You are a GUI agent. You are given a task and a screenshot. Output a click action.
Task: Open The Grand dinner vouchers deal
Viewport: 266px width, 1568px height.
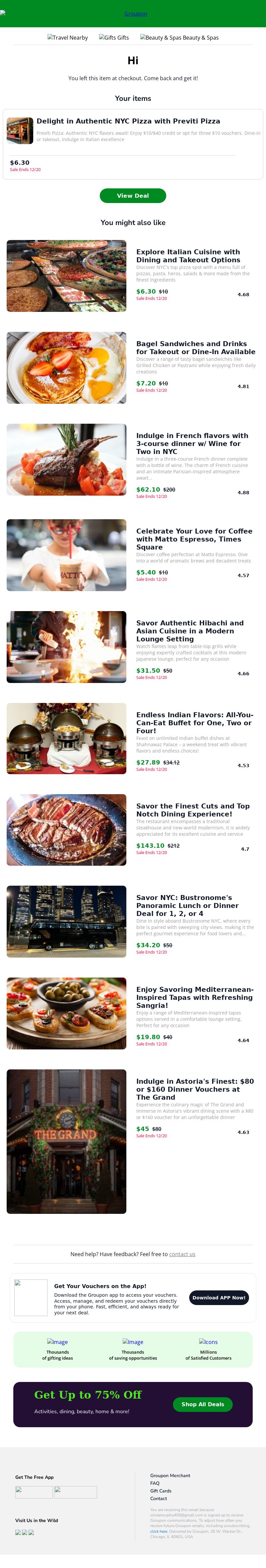(x=195, y=1089)
